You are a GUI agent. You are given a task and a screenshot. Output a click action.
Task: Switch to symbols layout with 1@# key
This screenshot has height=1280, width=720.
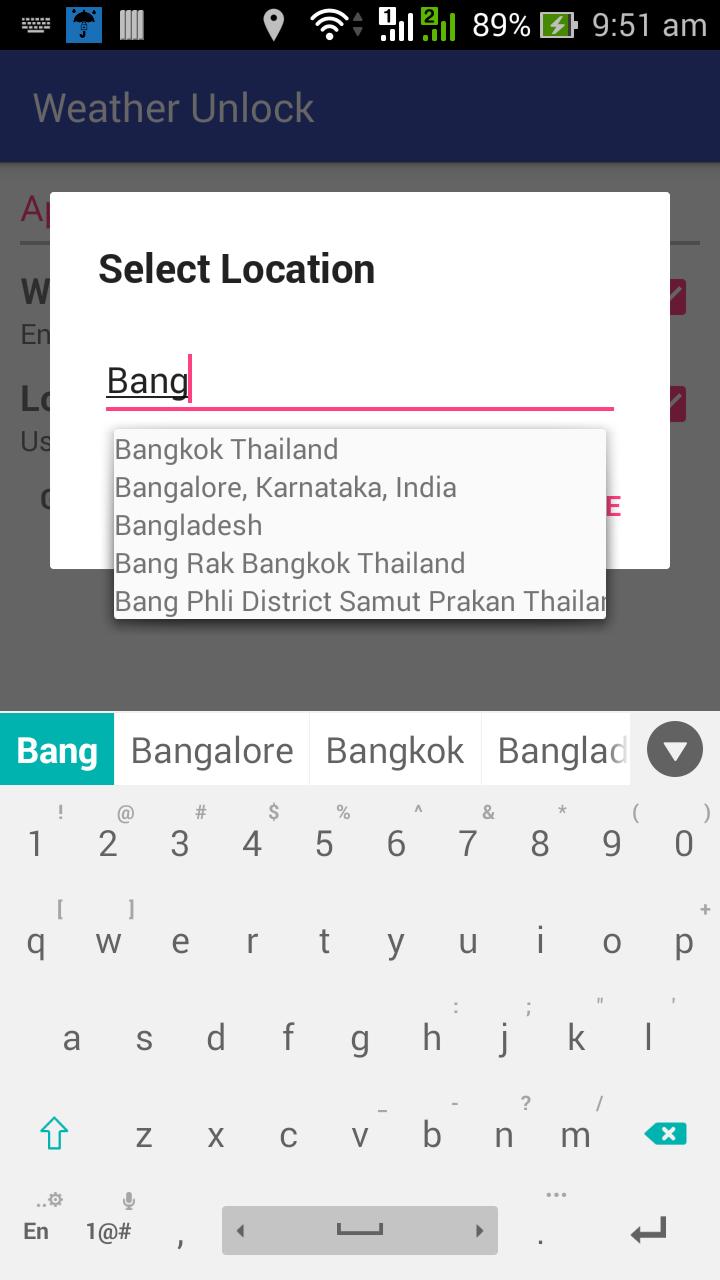pos(110,1231)
